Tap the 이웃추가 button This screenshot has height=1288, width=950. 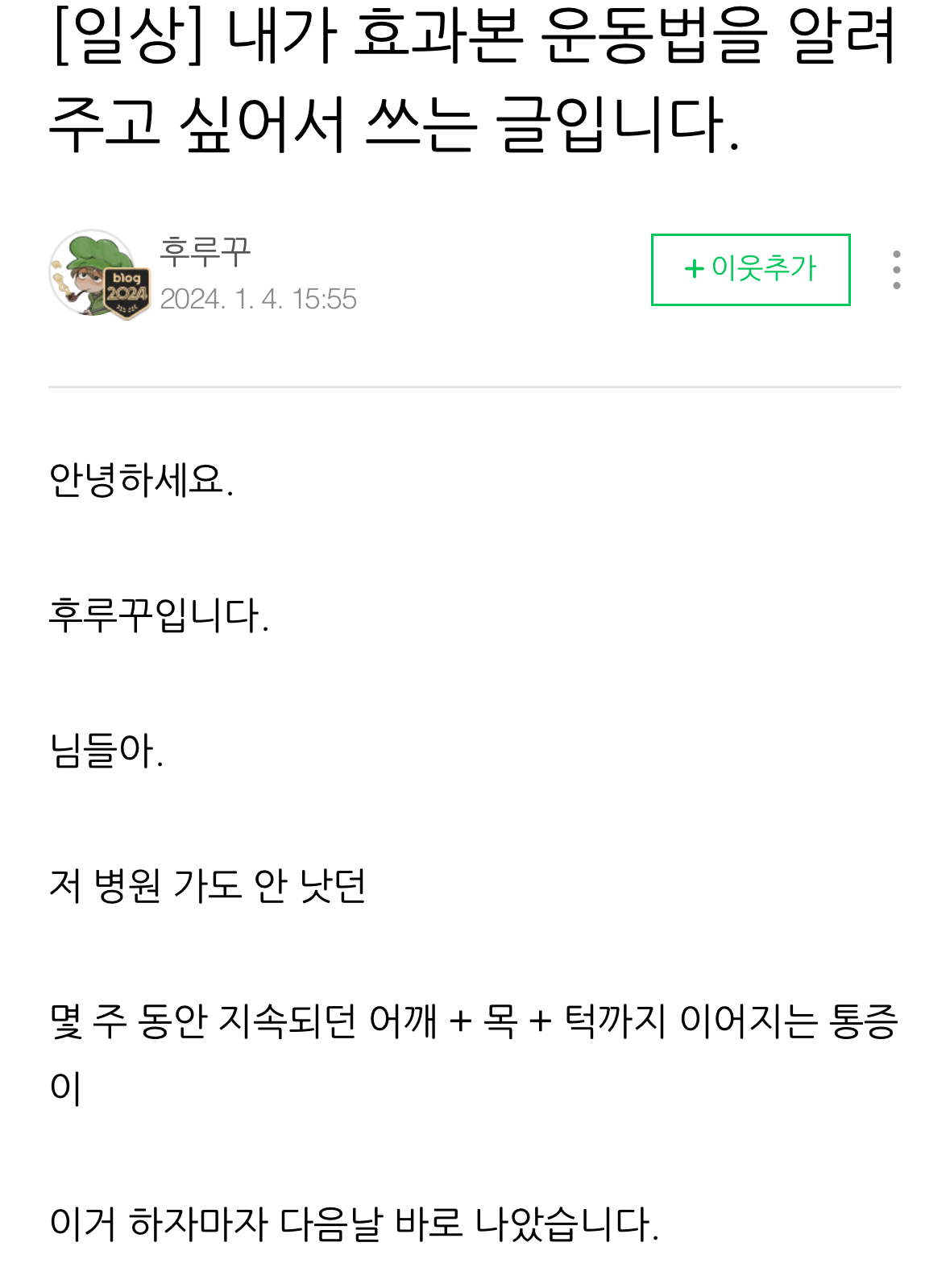(x=750, y=269)
